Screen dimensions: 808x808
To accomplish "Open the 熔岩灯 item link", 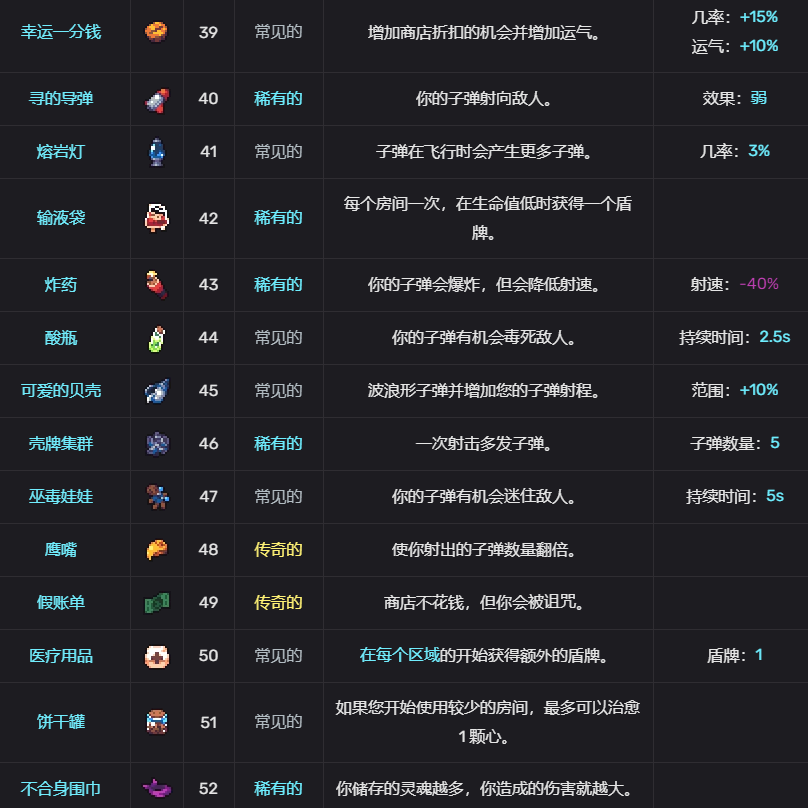I will [x=61, y=152].
